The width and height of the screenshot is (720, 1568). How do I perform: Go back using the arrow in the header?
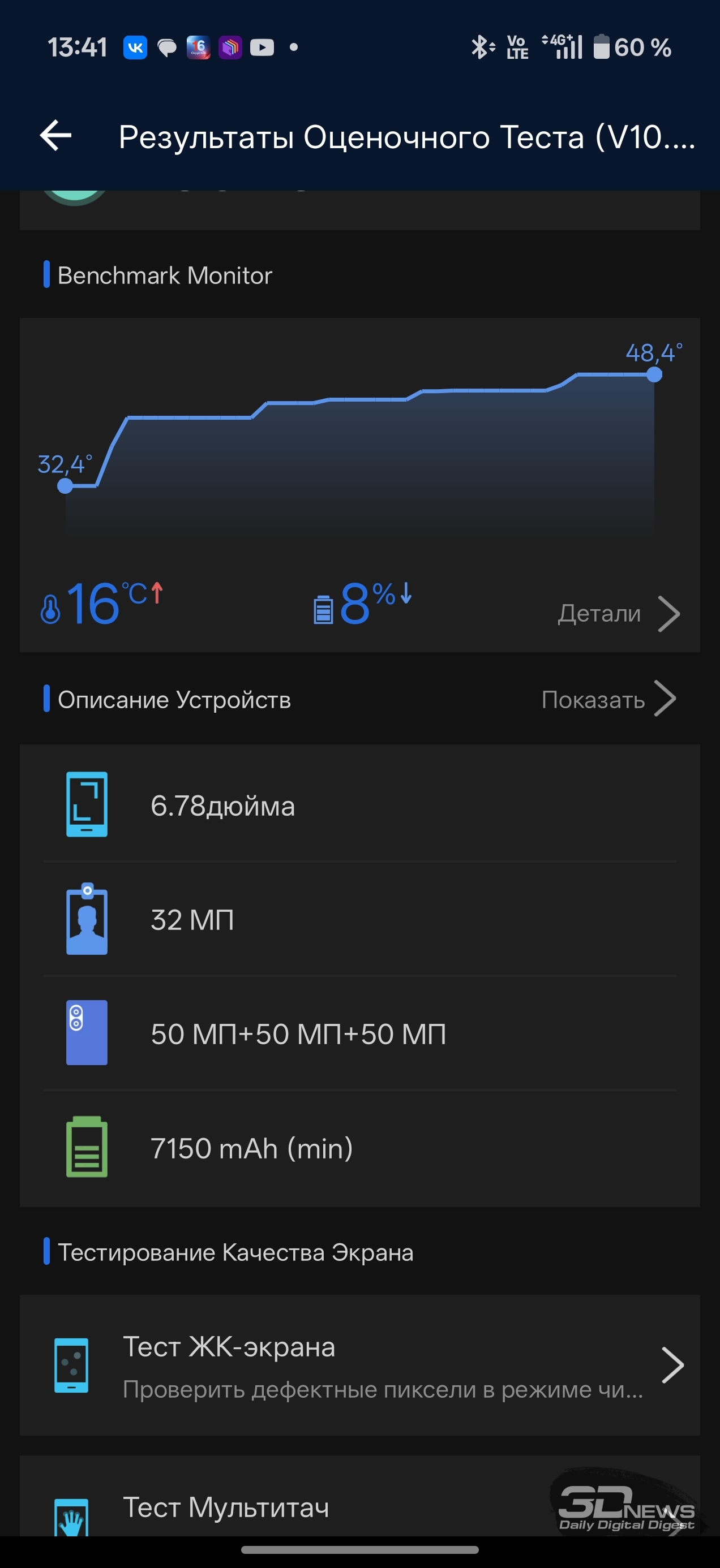[56, 135]
